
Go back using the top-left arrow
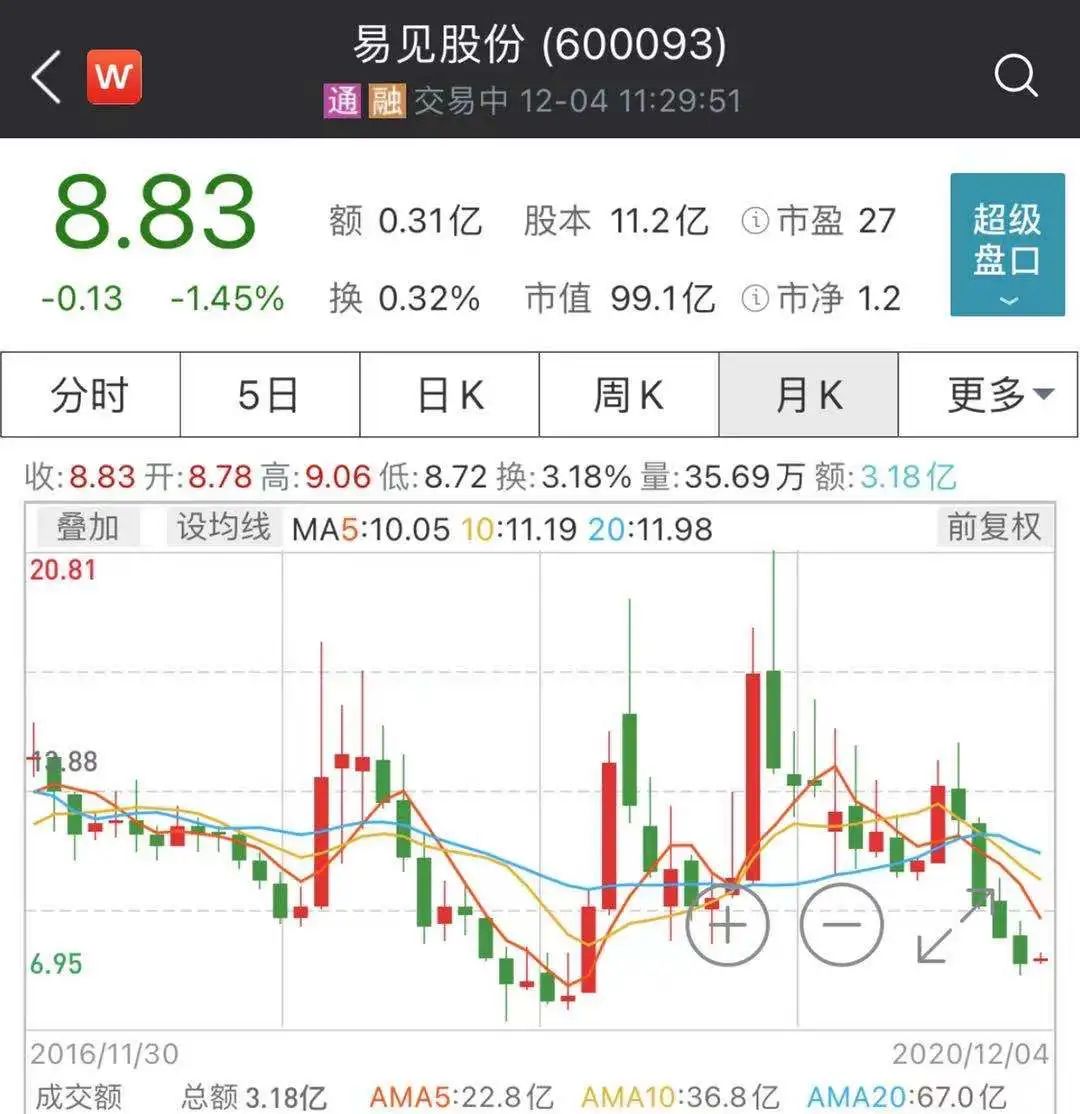46,77
